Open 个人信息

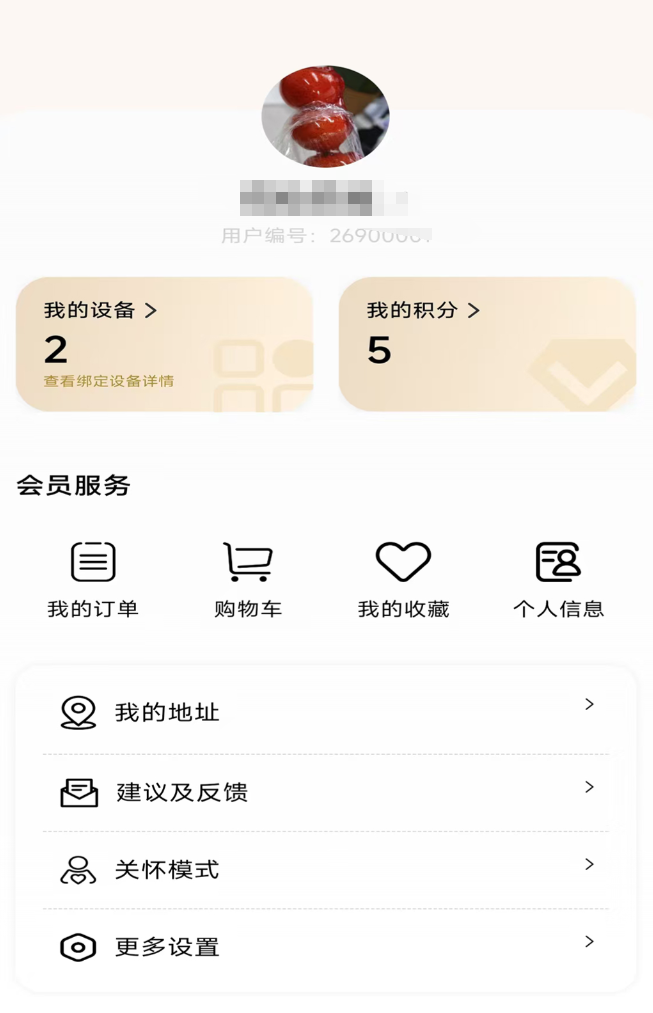[558, 579]
